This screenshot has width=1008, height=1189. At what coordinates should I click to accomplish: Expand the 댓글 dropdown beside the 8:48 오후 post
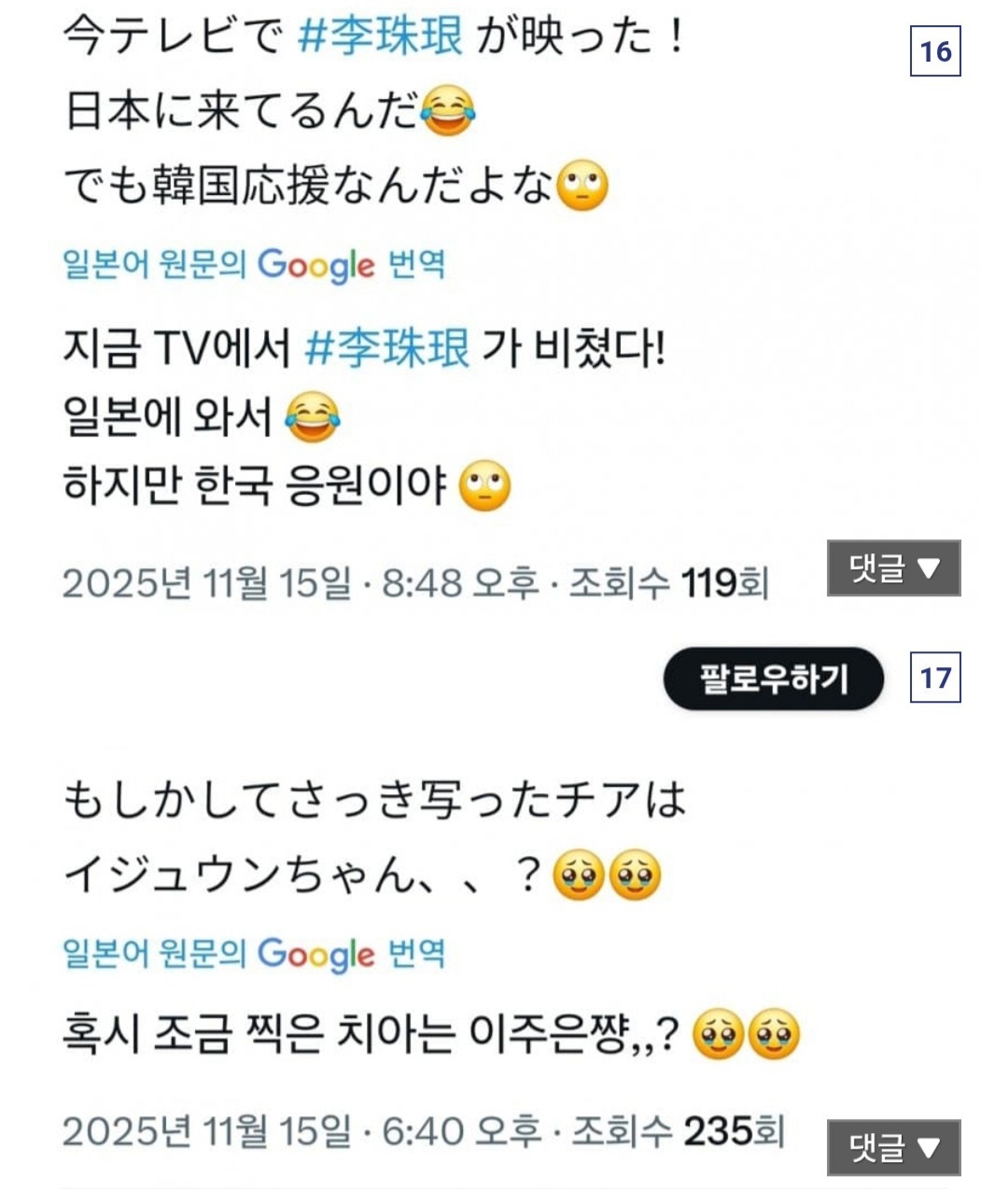pos(893,567)
